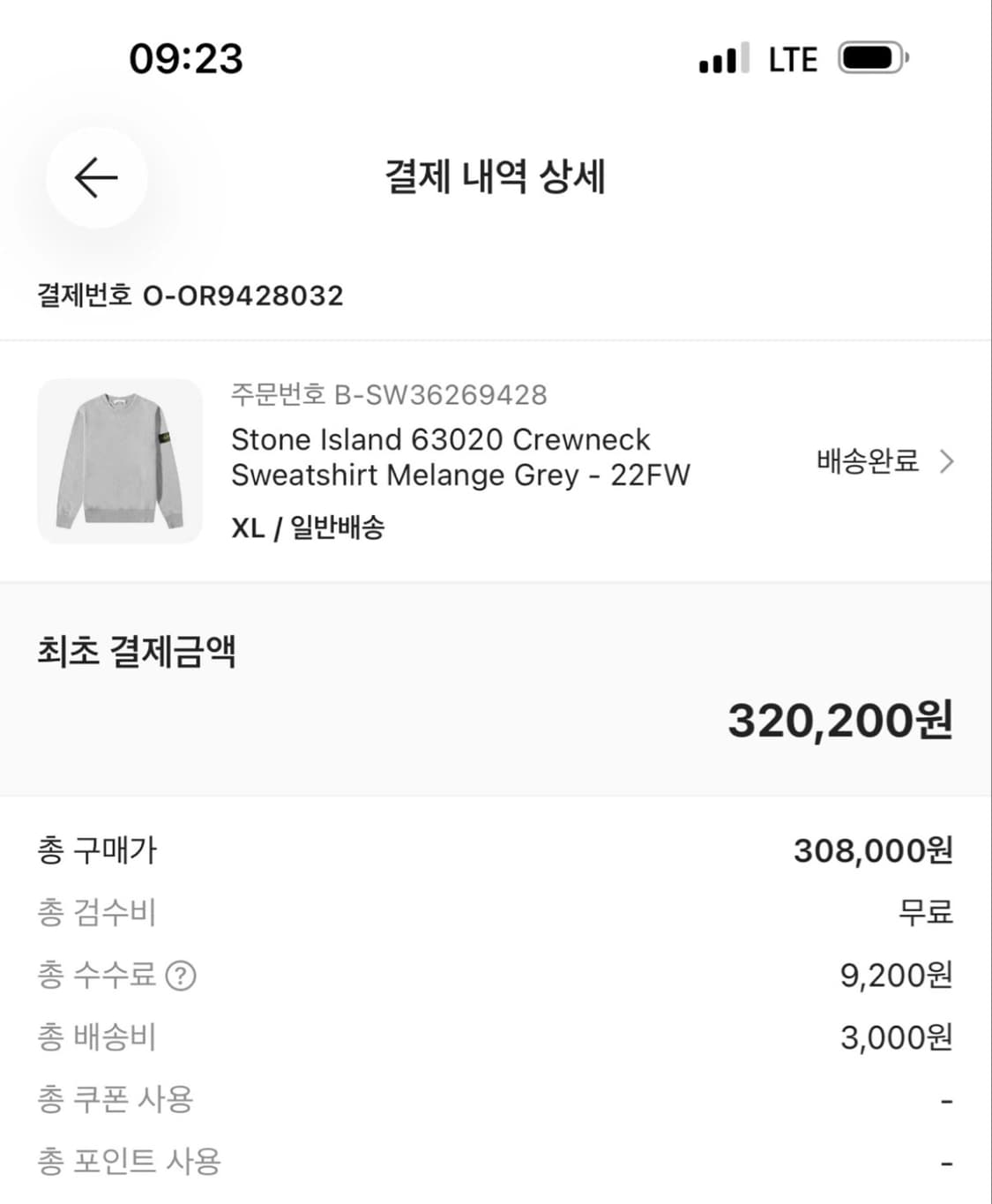This screenshot has height=1204, width=992.
Task: Select the 총 포인트 사용 row
Action: pyautogui.click(x=130, y=1161)
